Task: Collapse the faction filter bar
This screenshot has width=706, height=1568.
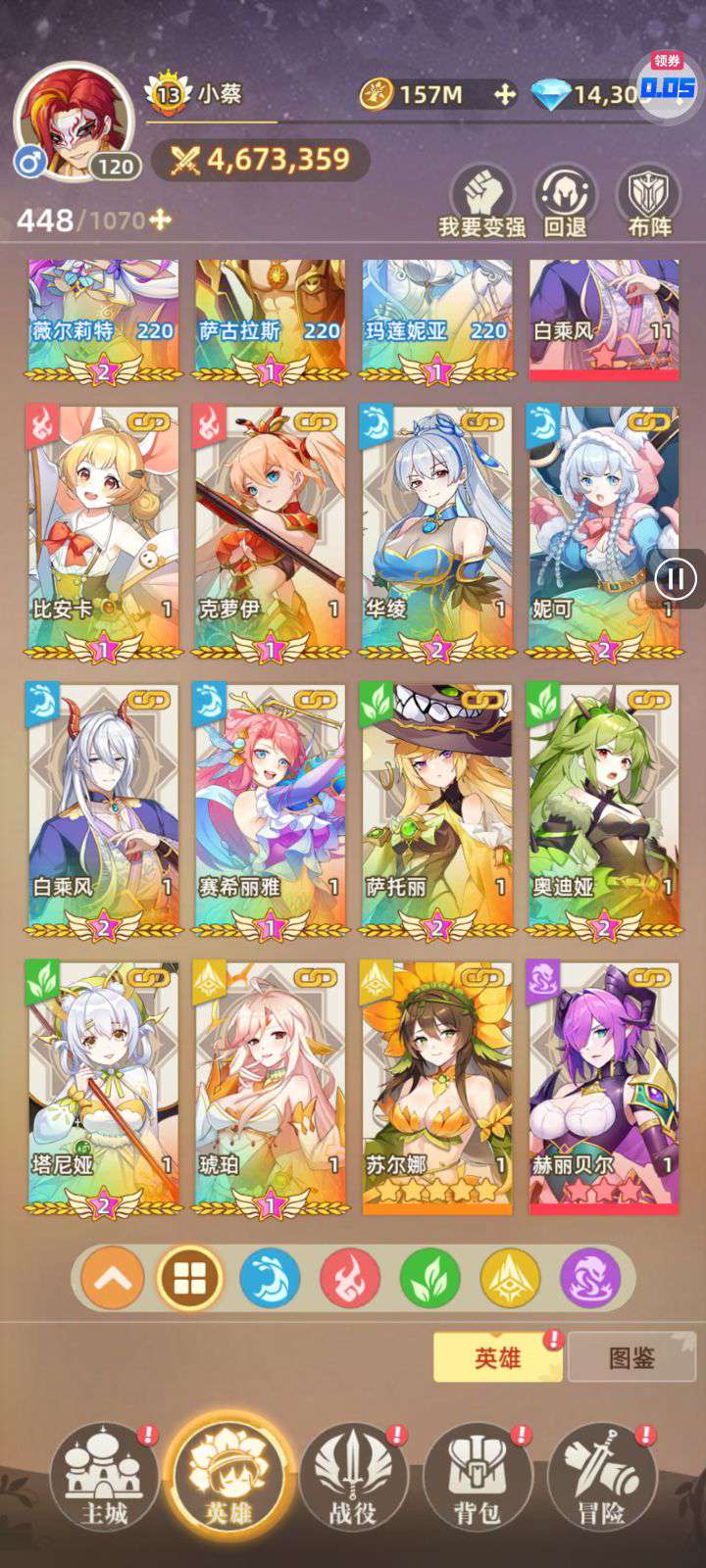Action: coord(113,1279)
